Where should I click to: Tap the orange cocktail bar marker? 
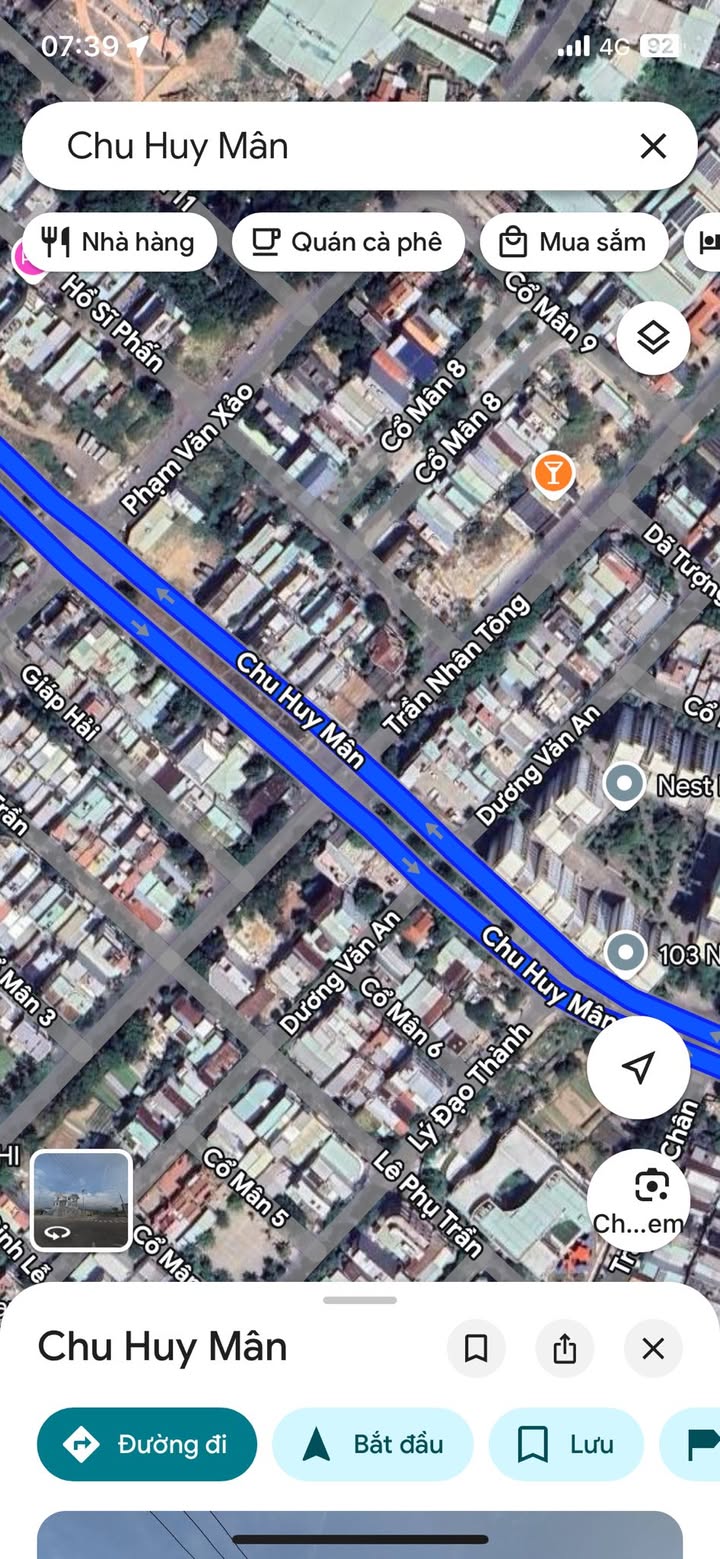pyautogui.click(x=553, y=473)
